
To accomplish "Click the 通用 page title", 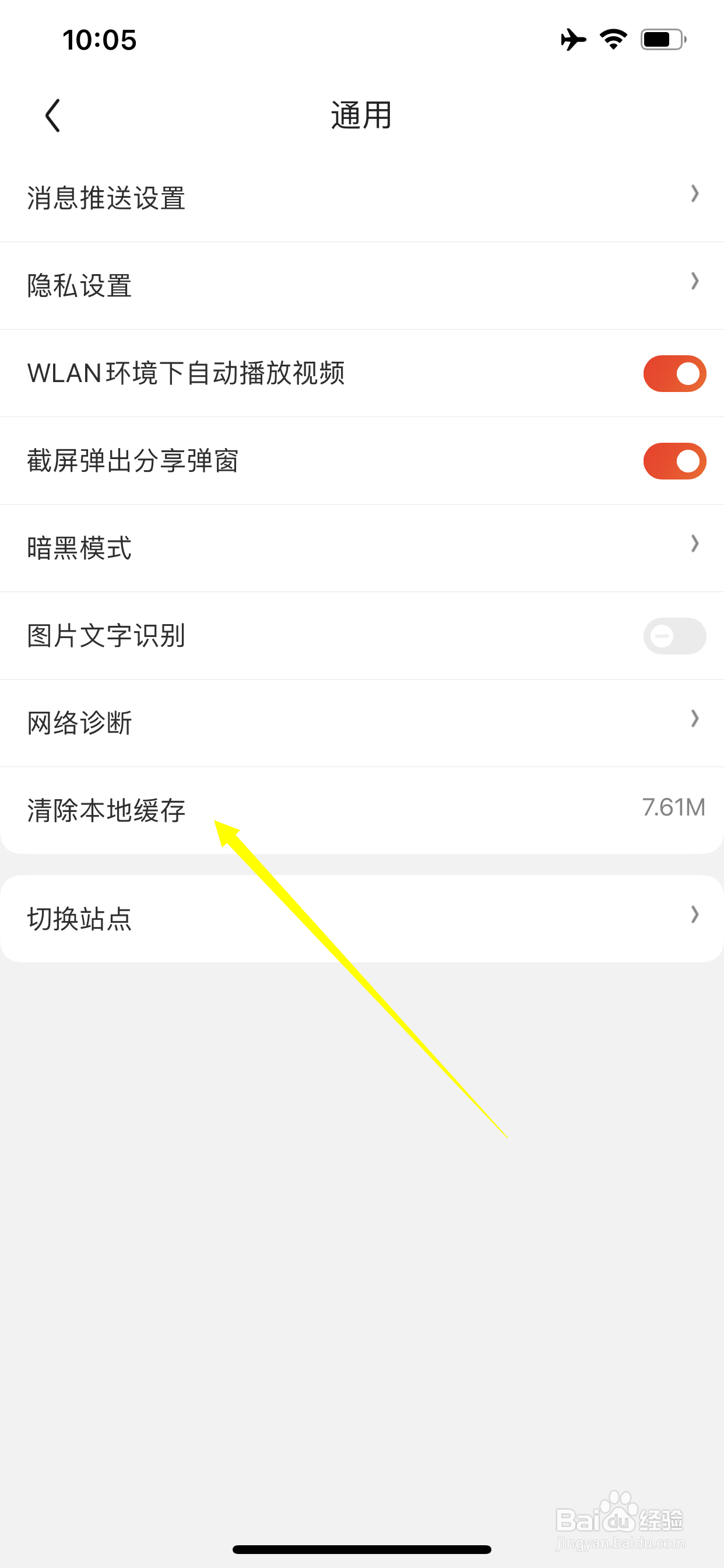I will pyautogui.click(x=361, y=114).
